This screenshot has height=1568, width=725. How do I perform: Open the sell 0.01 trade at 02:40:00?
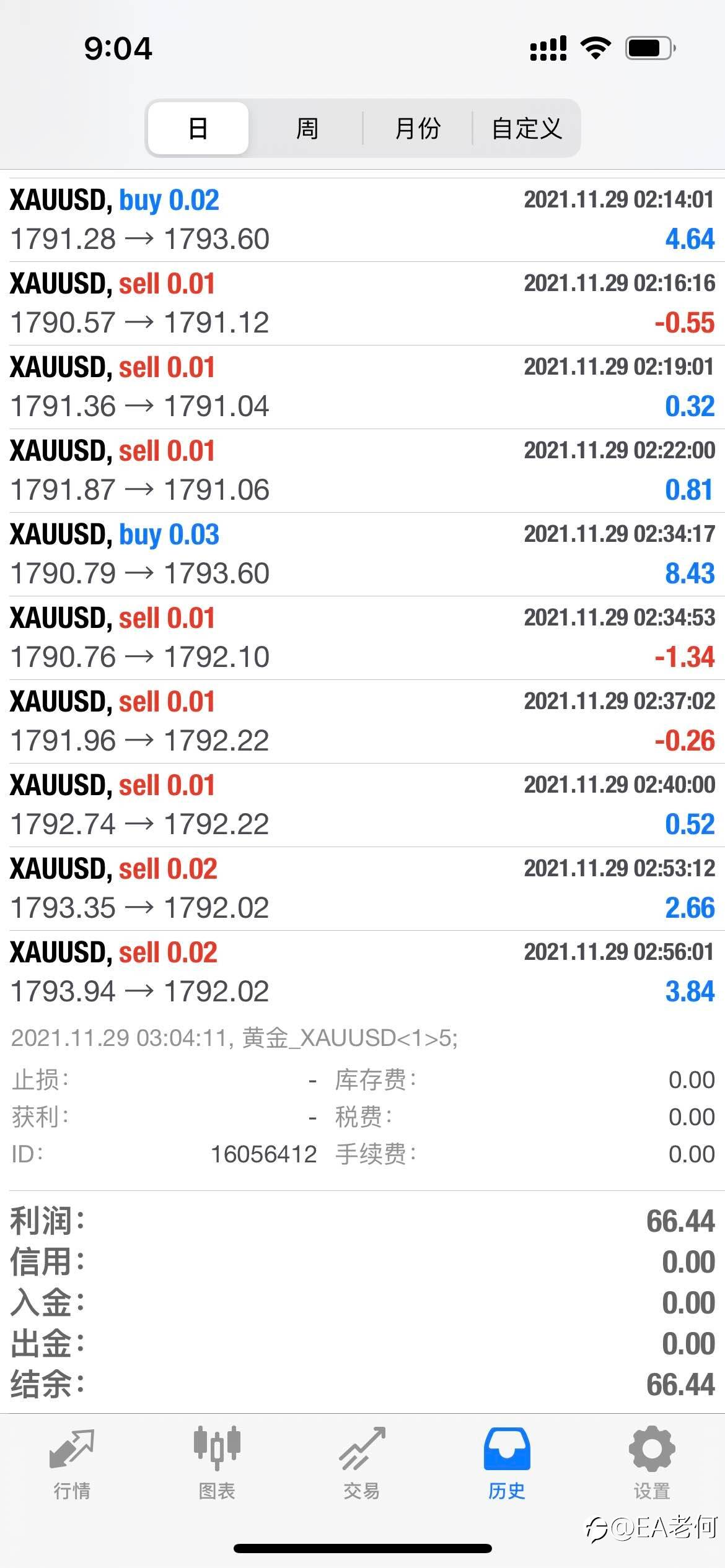click(362, 805)
